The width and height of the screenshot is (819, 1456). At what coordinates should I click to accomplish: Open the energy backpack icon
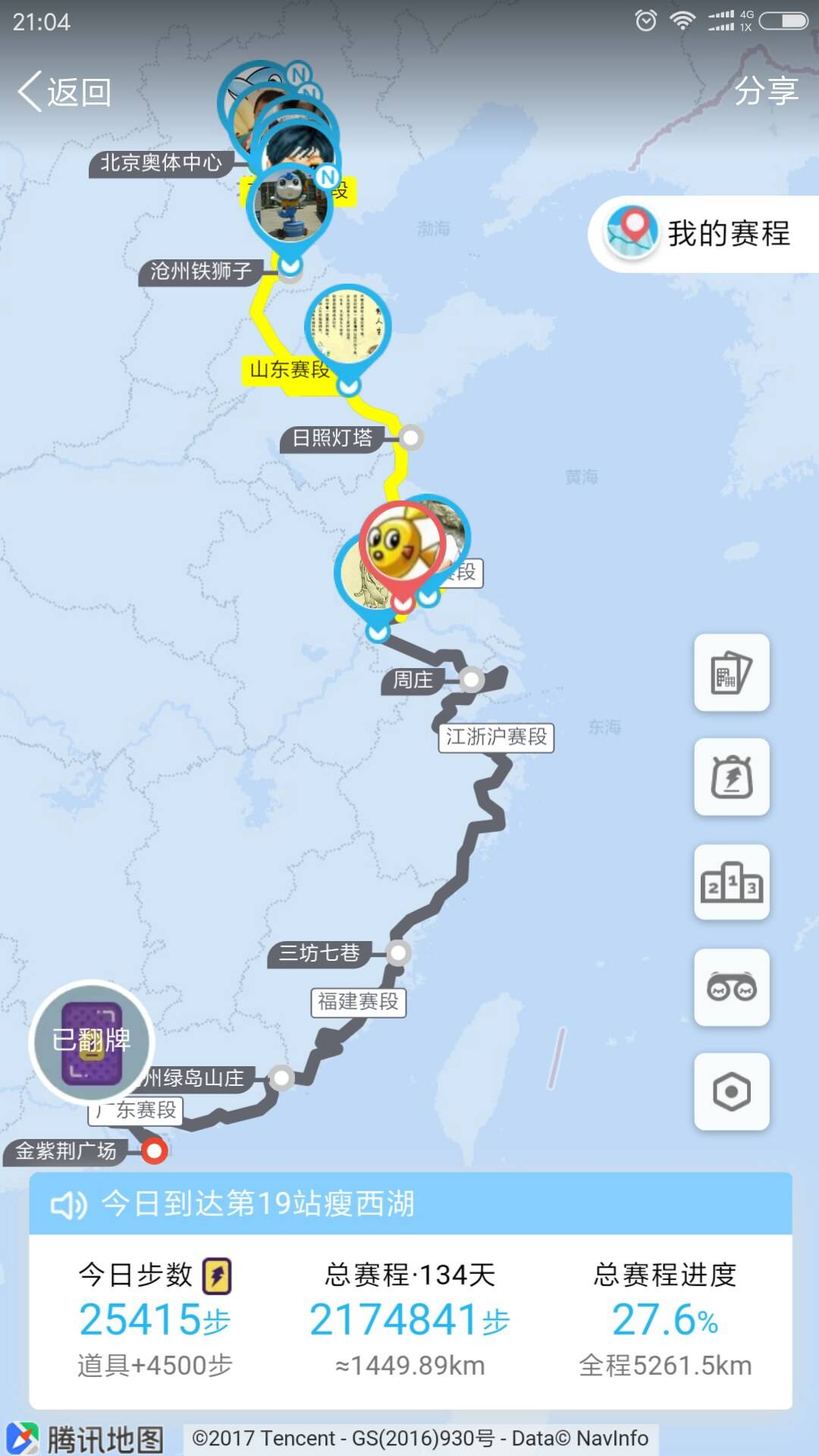(732, 777)
